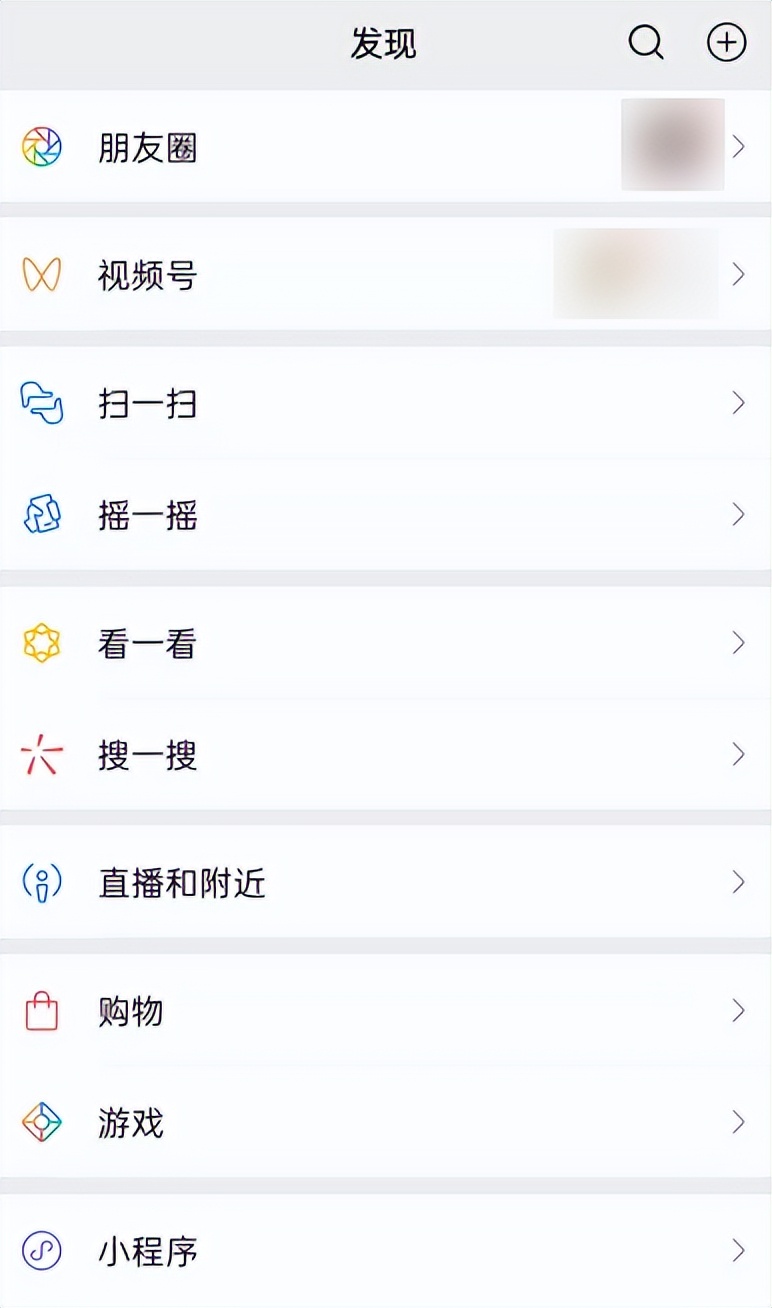Open the 发现 Discover tab
Viewport: 772px width, 1308px height.
click(x=385, y=43)
